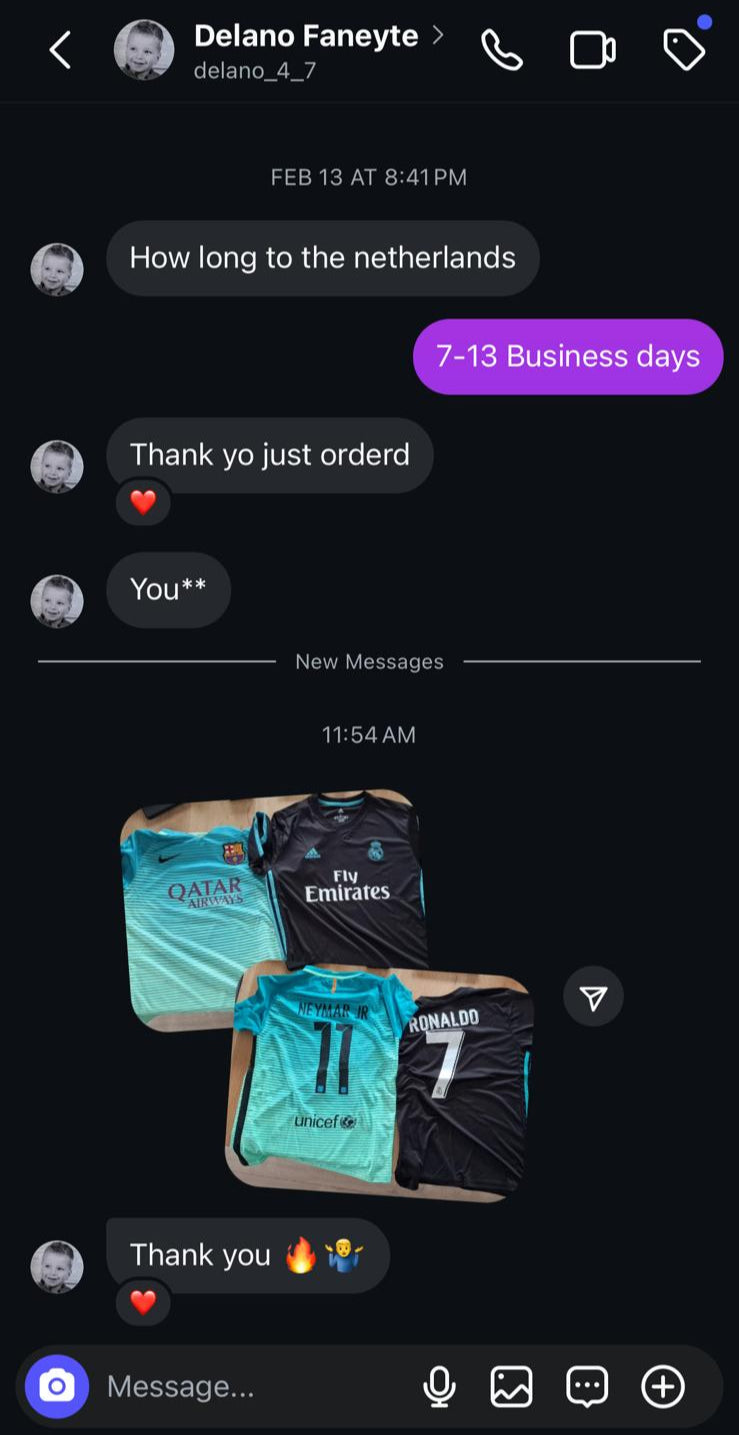The width and height of the screenshot is (739, 1435).
Task: View heart reaction on 'Thank you' message
Action: tap(143, 1303)
